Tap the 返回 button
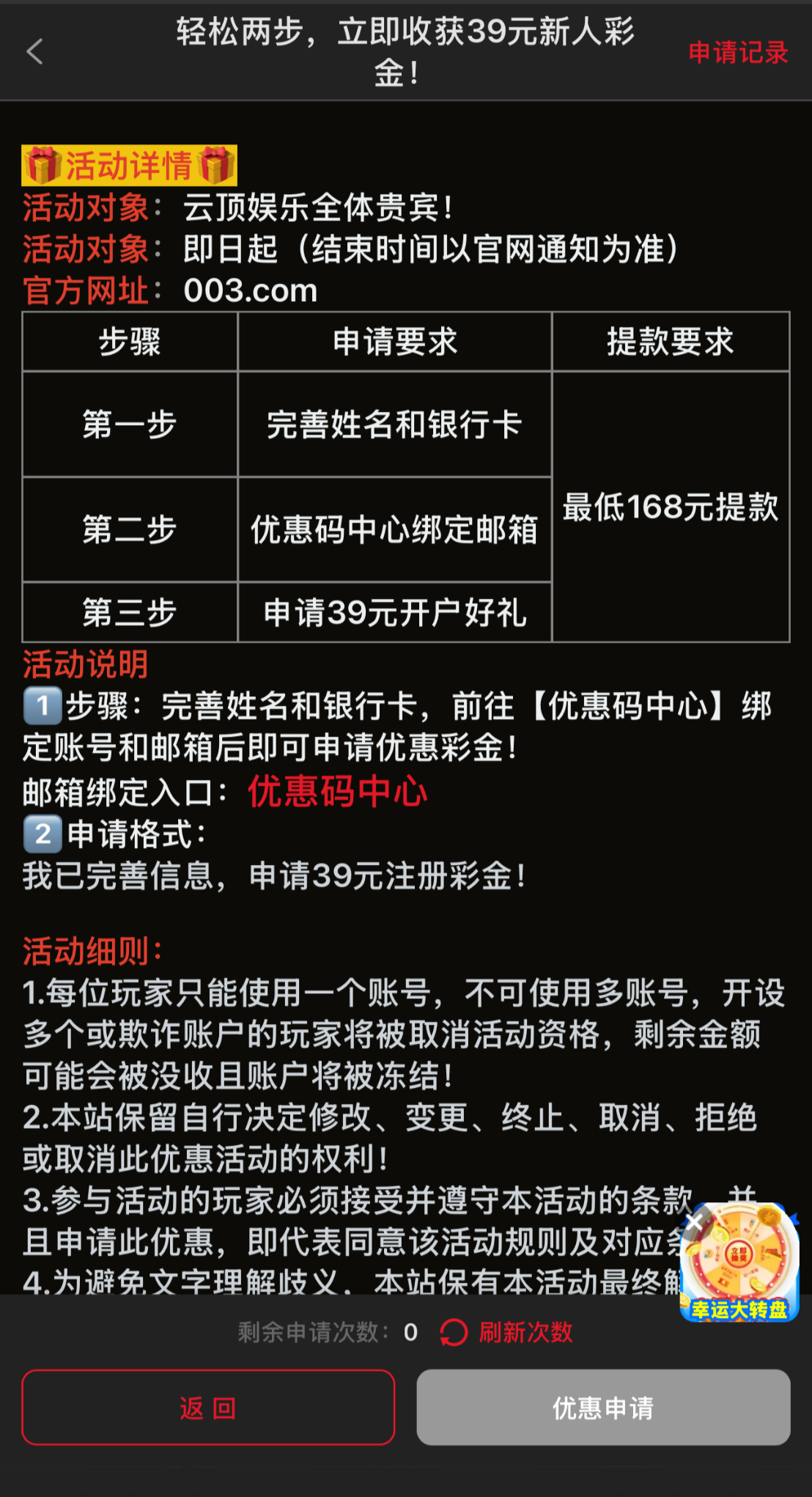The width and height of the screenshot is (812, 1497). tap(207, 1407)
